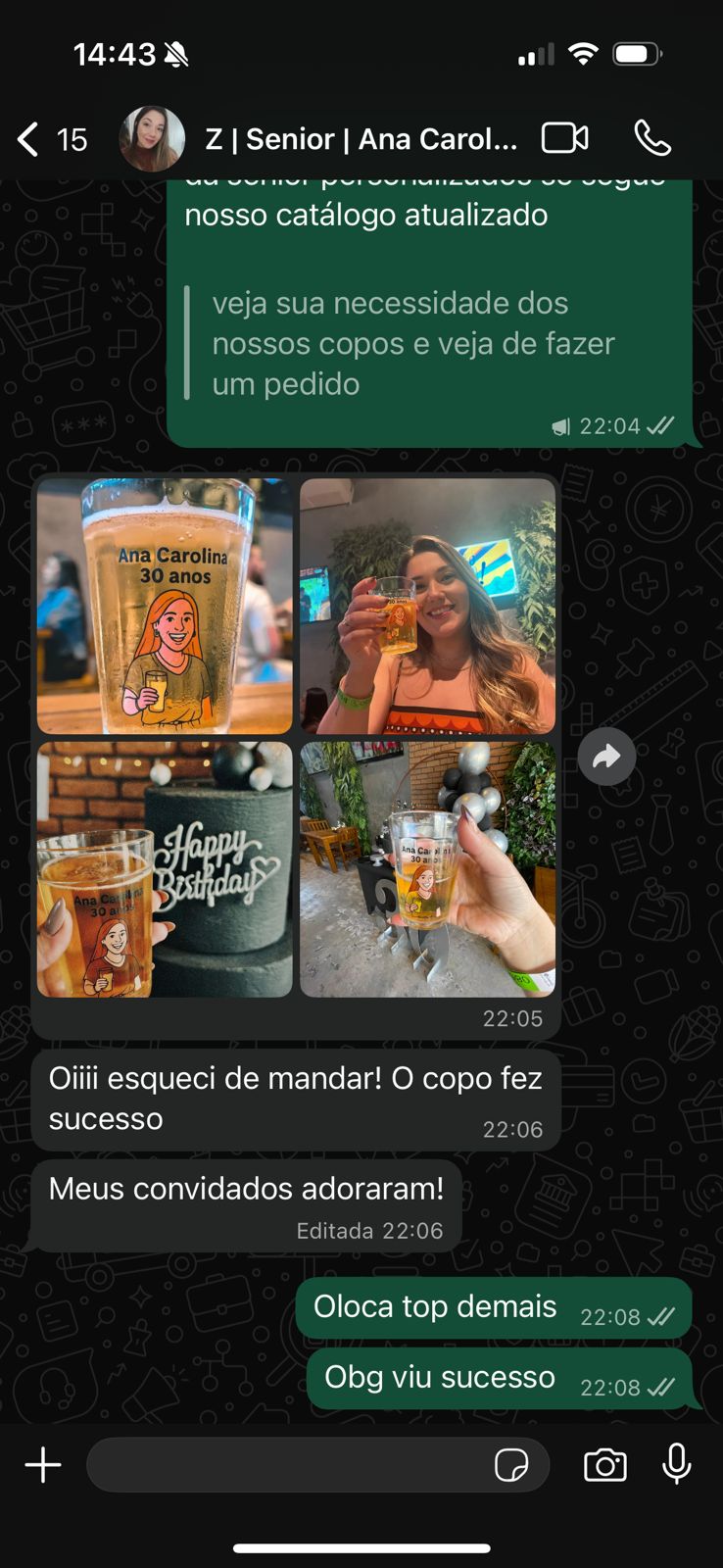
Task: Open the sticker picker
Action: [x=511, y=1465]
